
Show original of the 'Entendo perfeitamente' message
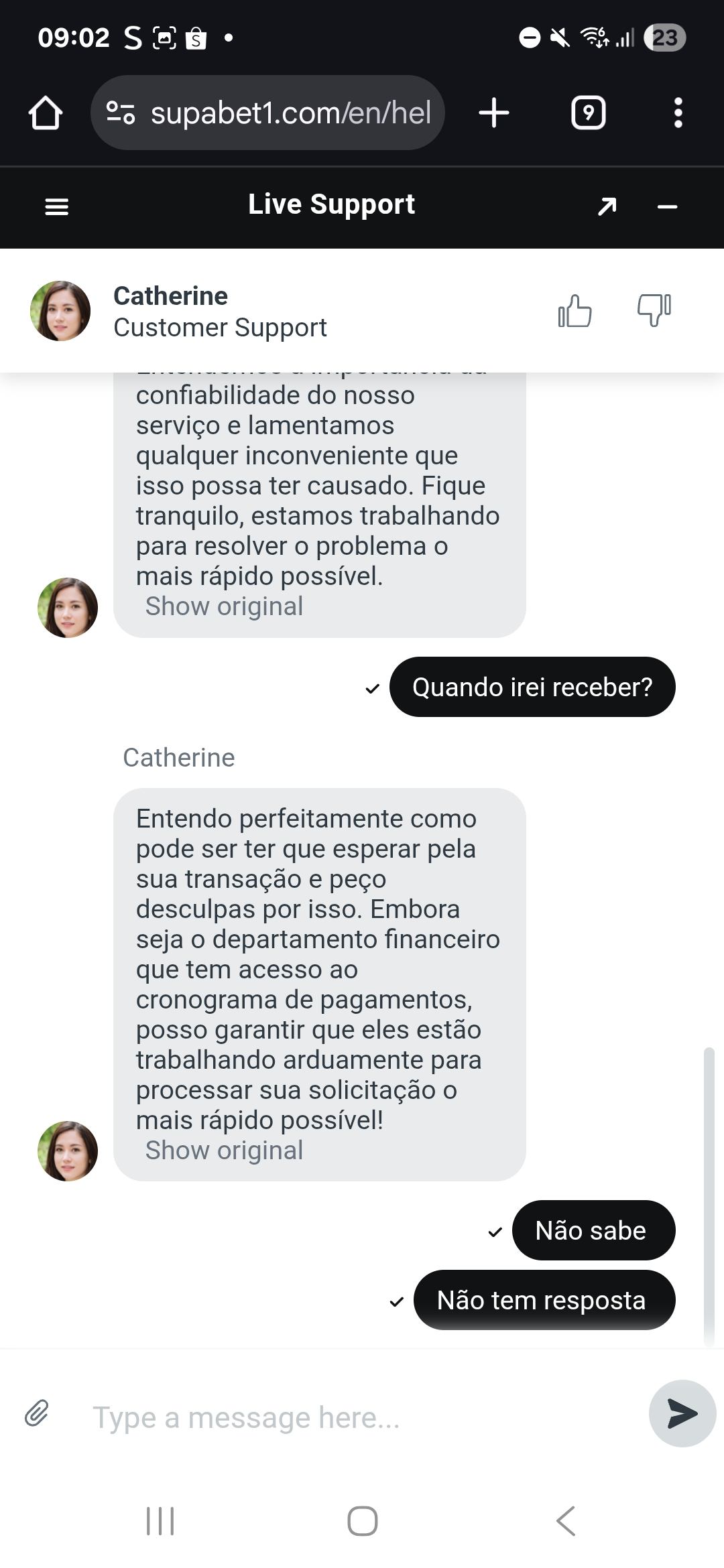224,1151
